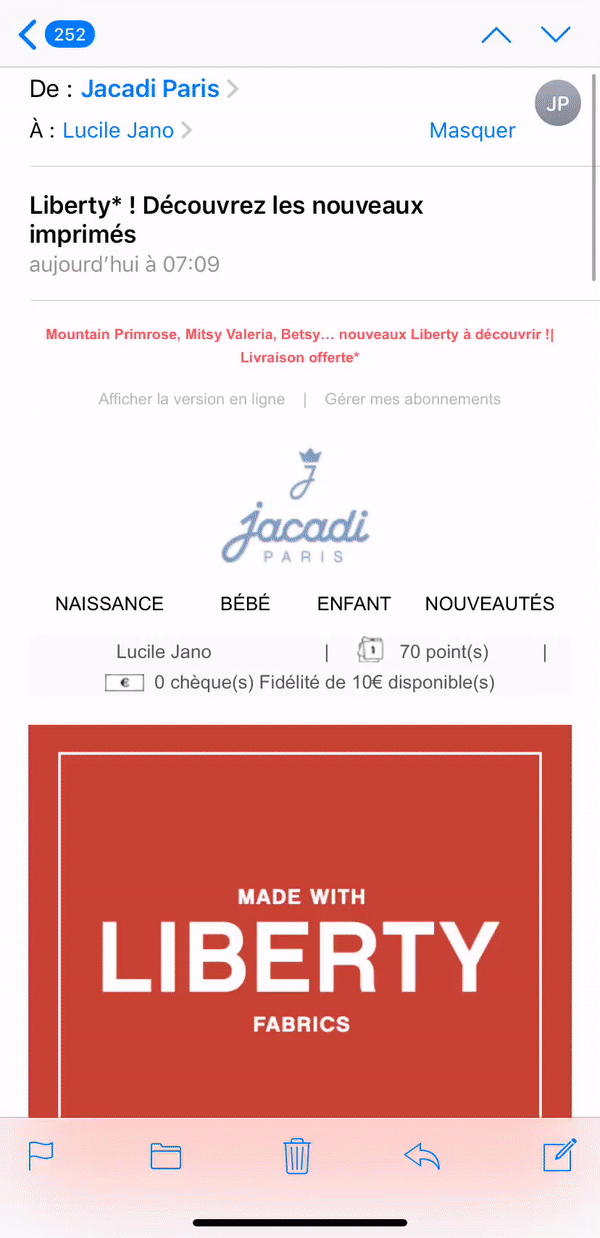The height and width of the screenshot is (1238, 600).
Task: Open Afficher la version en ligne link
Action: [x=191, y=398]
